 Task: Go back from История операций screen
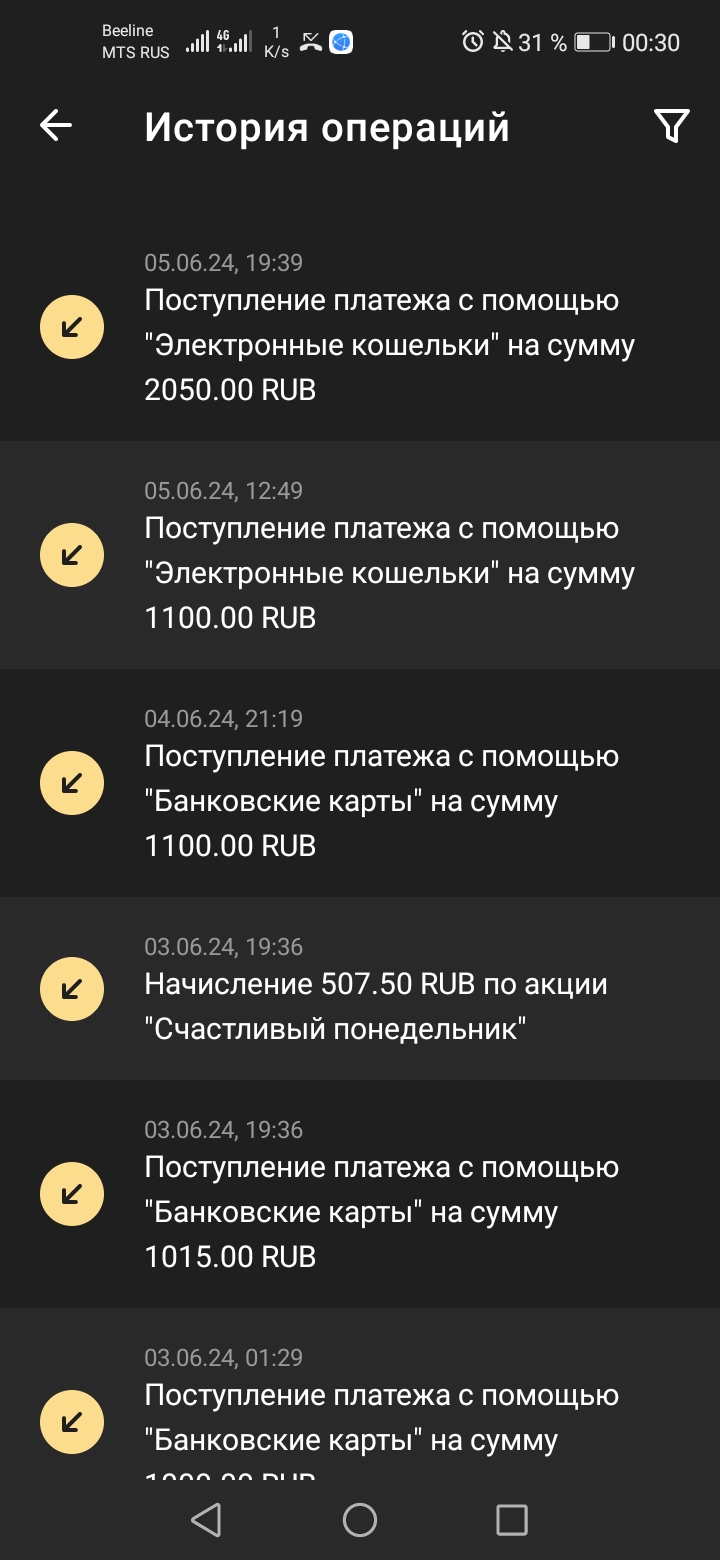[x=56, y=126]
